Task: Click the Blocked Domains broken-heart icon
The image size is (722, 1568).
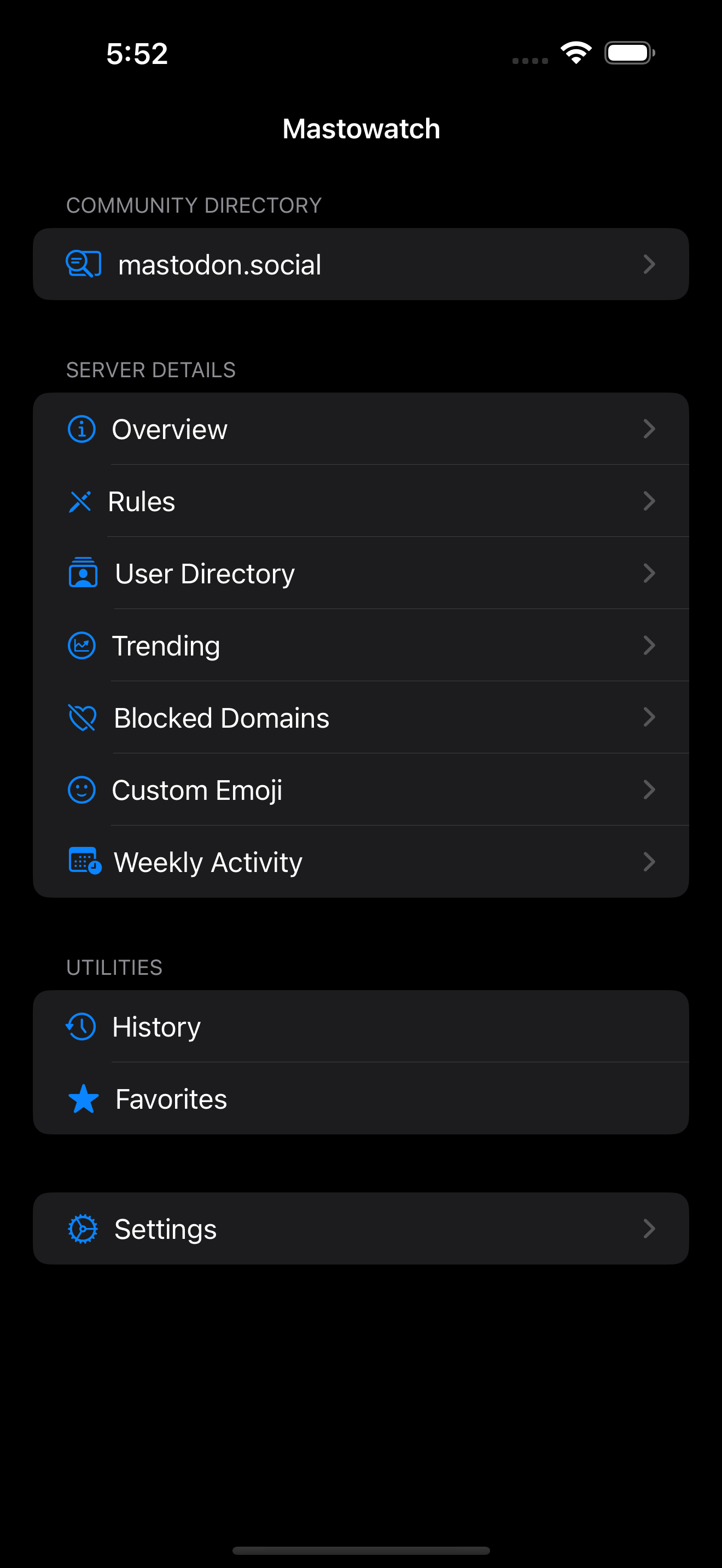Action: pyautogui.click(x=81, y=717)
